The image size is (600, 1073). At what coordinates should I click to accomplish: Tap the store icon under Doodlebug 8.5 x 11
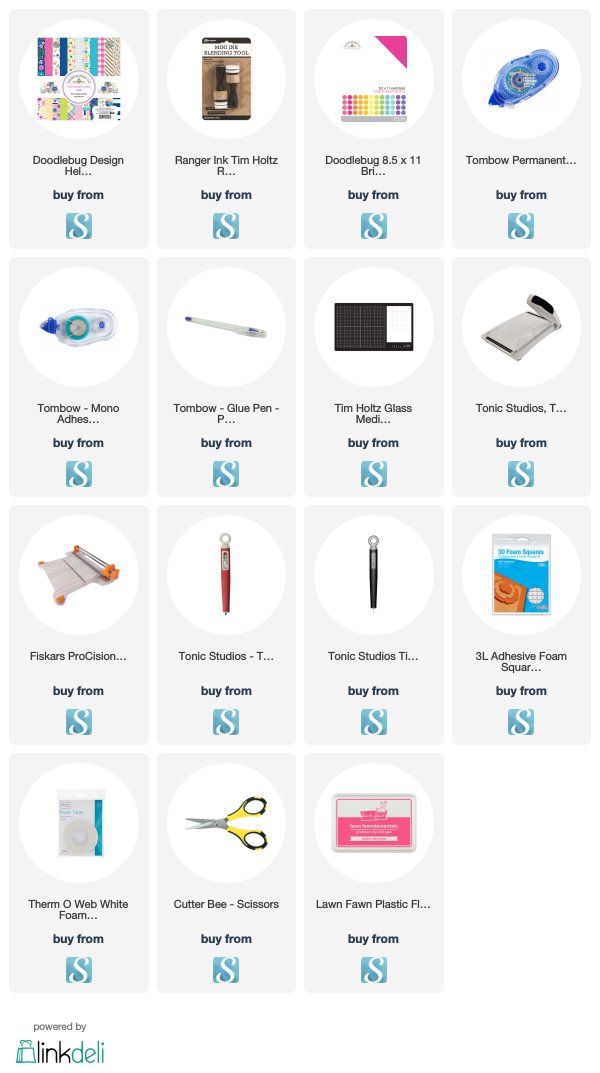click(x=374, y=226)
